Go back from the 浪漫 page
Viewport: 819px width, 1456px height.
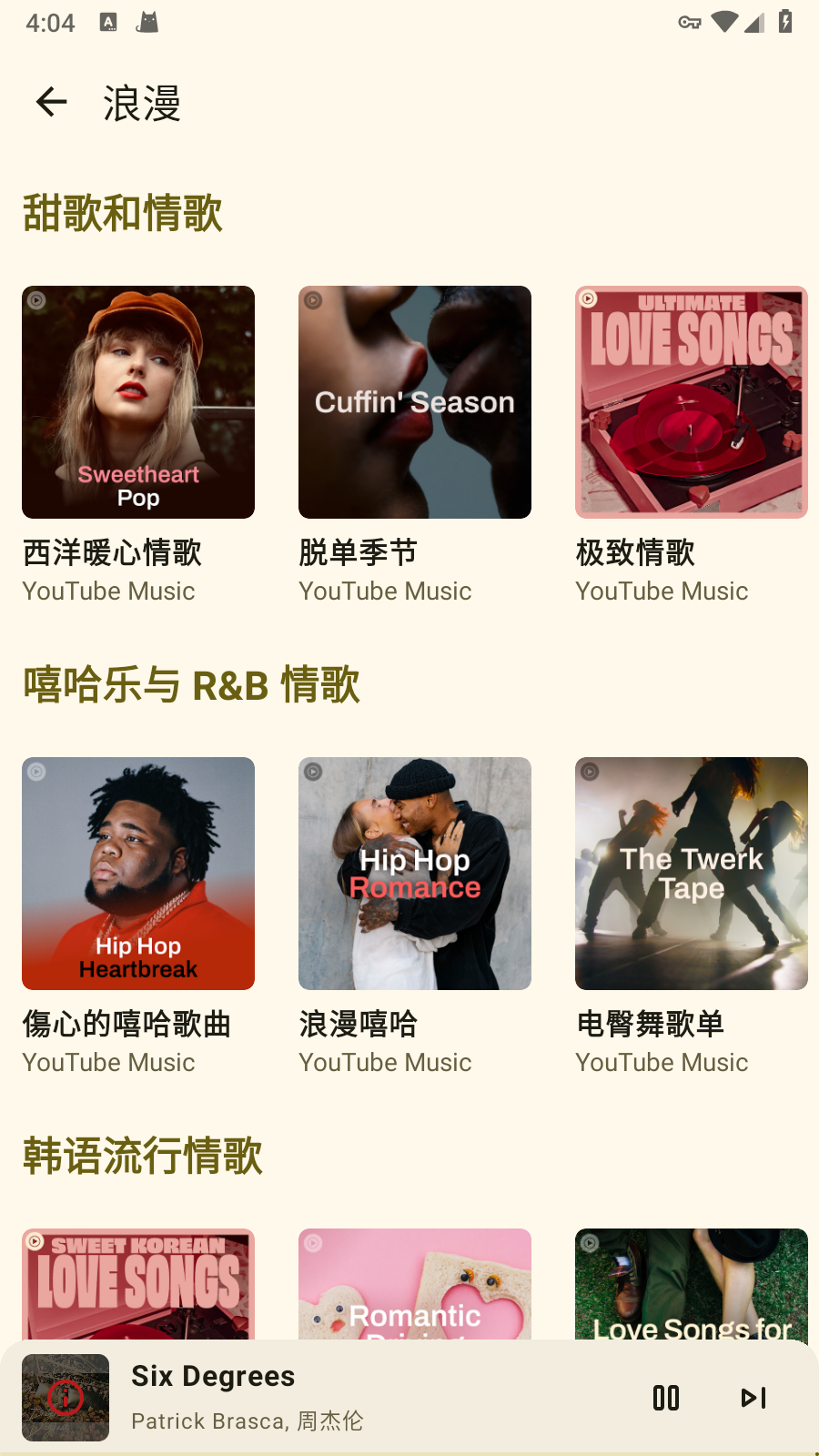(x=52, y=102)
